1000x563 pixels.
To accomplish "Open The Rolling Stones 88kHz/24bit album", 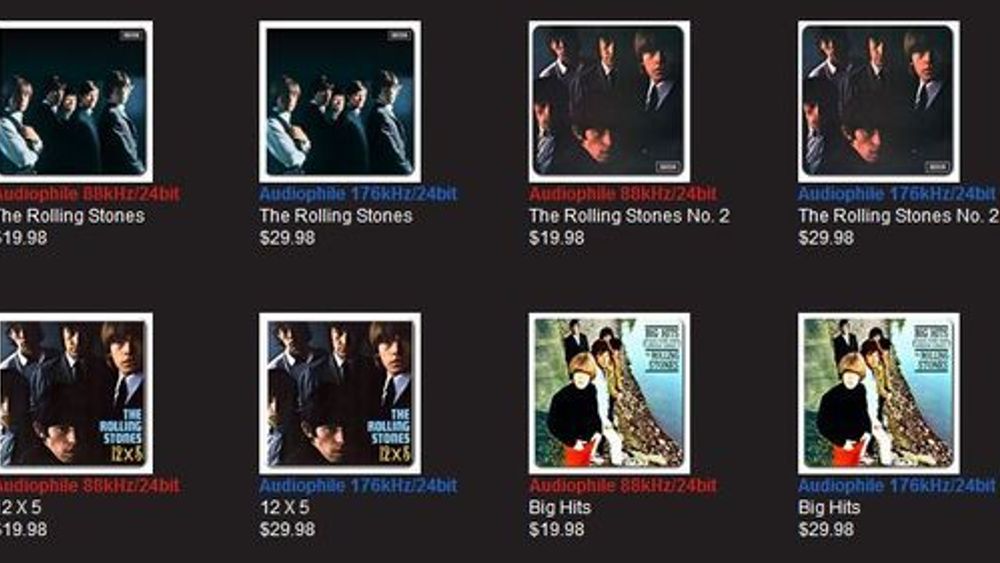I will point(72,101).
